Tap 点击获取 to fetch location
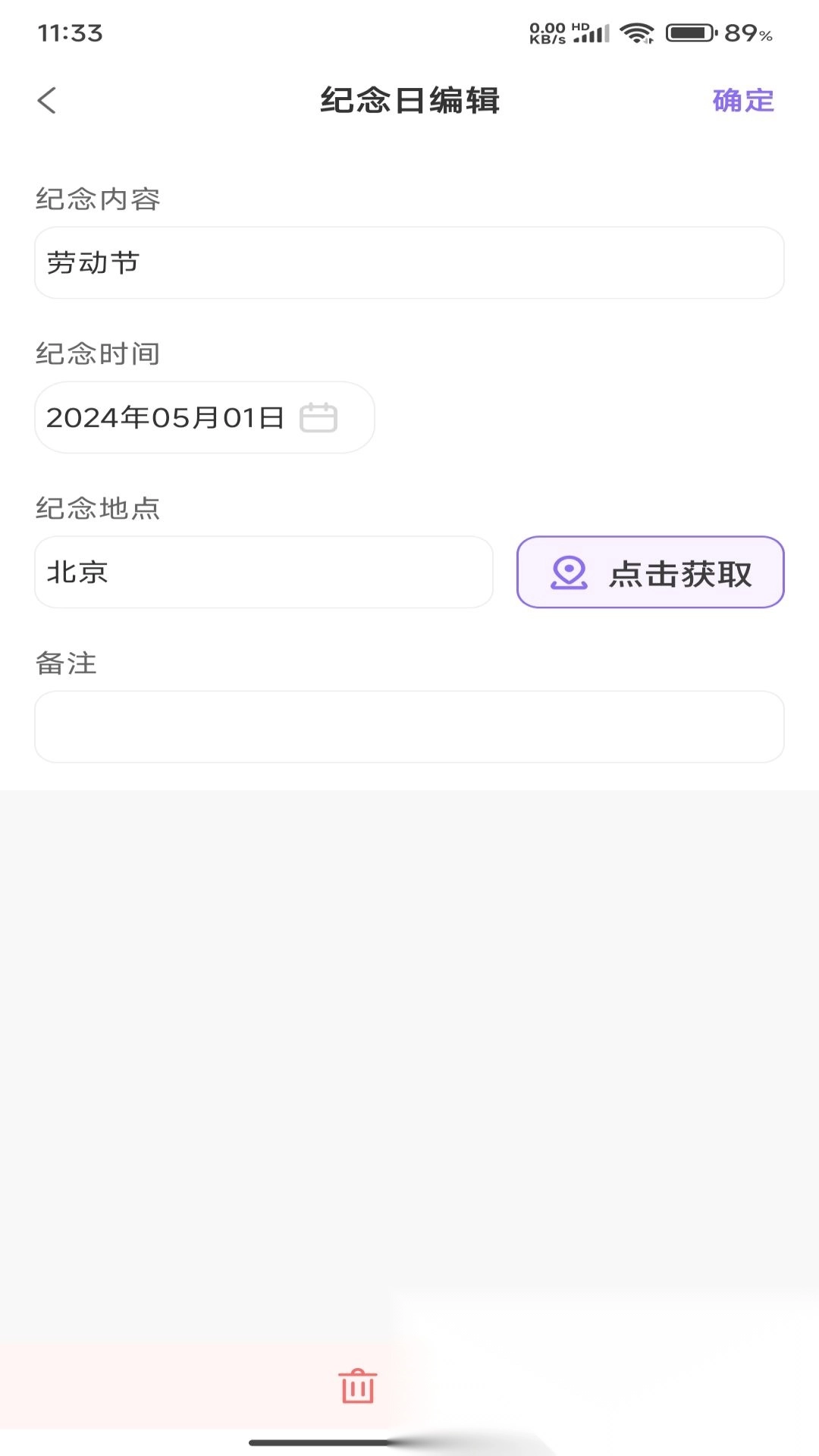The width and height of the screenshot is (819, 1456). click(650, 573)
